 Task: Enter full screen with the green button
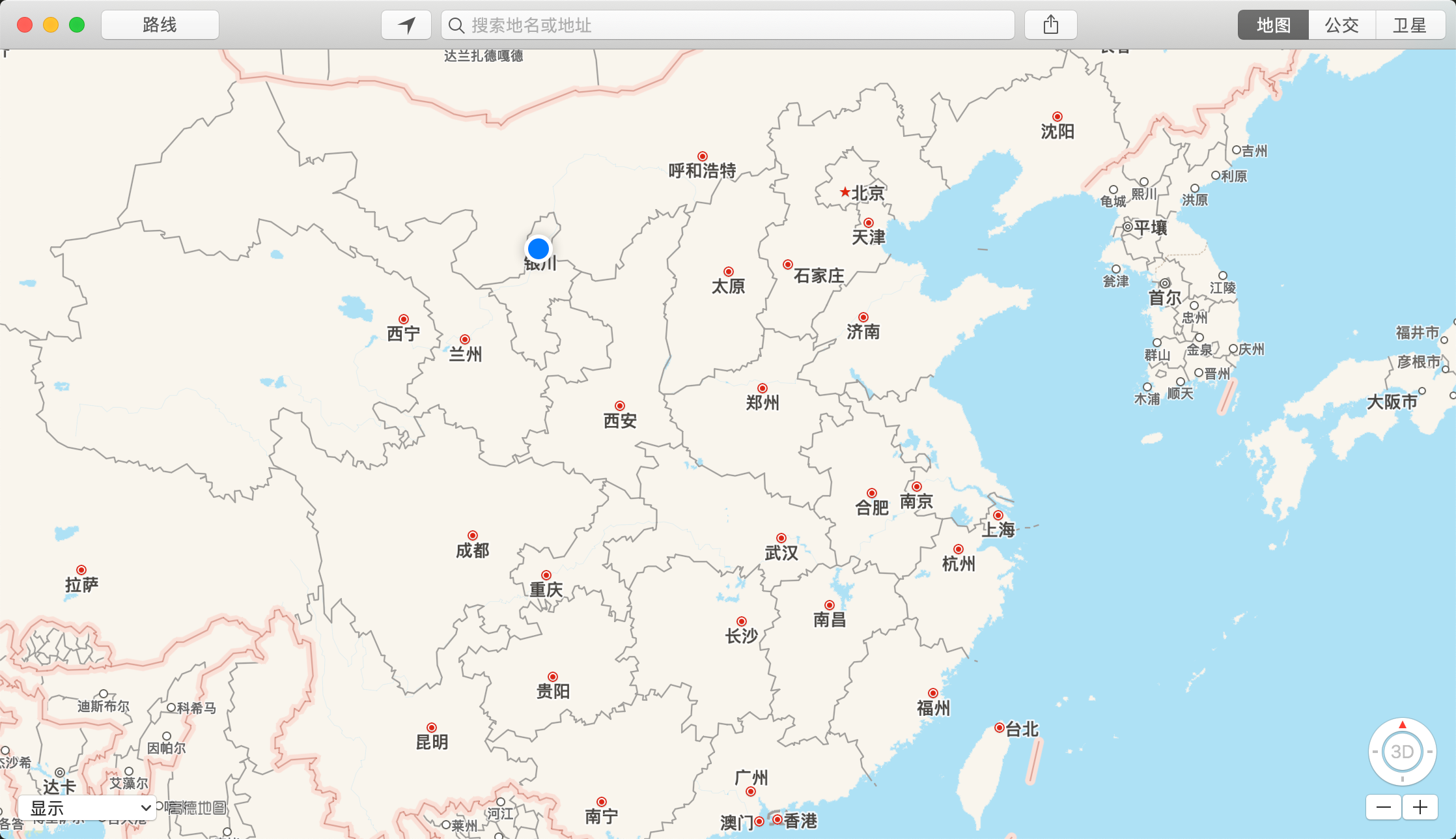tap(77, 25)
